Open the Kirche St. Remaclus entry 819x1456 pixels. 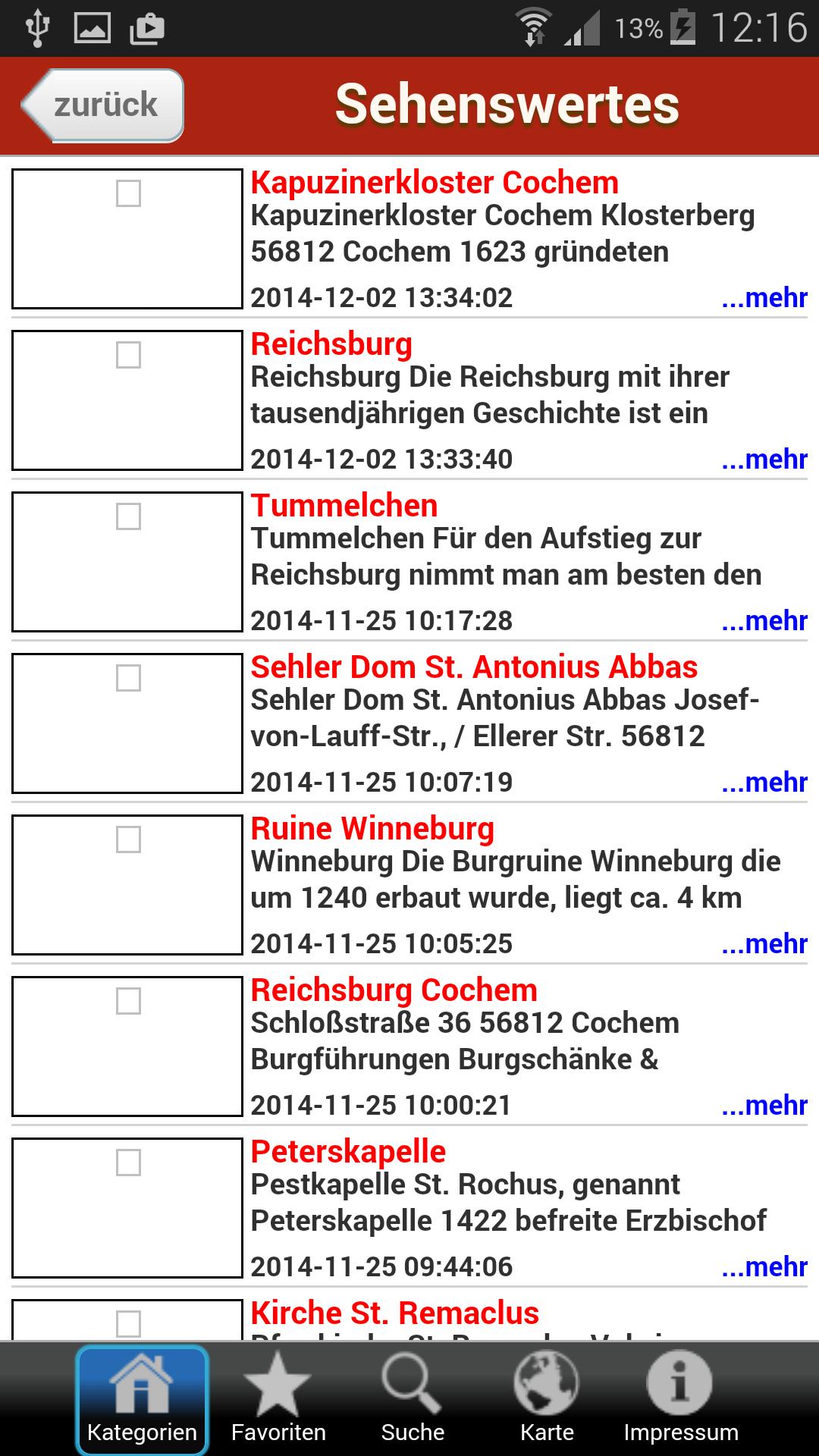[394, 1313]
